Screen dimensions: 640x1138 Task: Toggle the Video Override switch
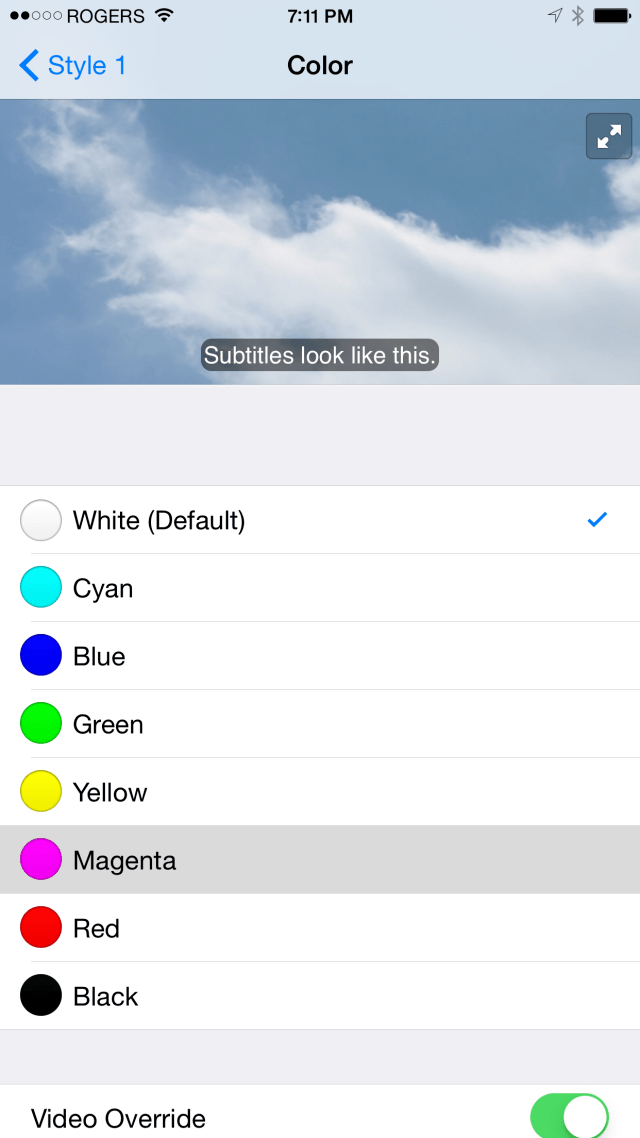click(570, 1116)
